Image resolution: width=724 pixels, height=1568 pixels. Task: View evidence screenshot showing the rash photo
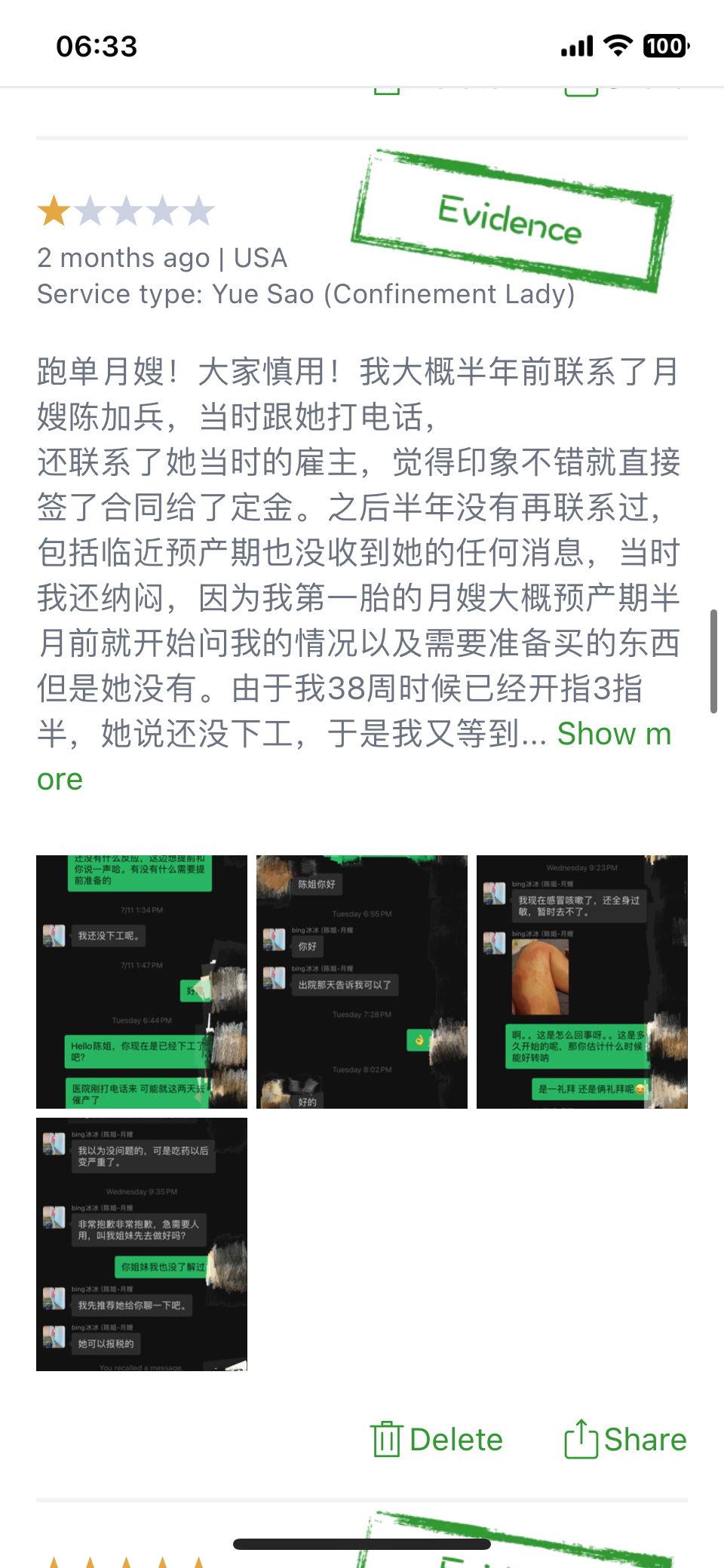point(581,981)
